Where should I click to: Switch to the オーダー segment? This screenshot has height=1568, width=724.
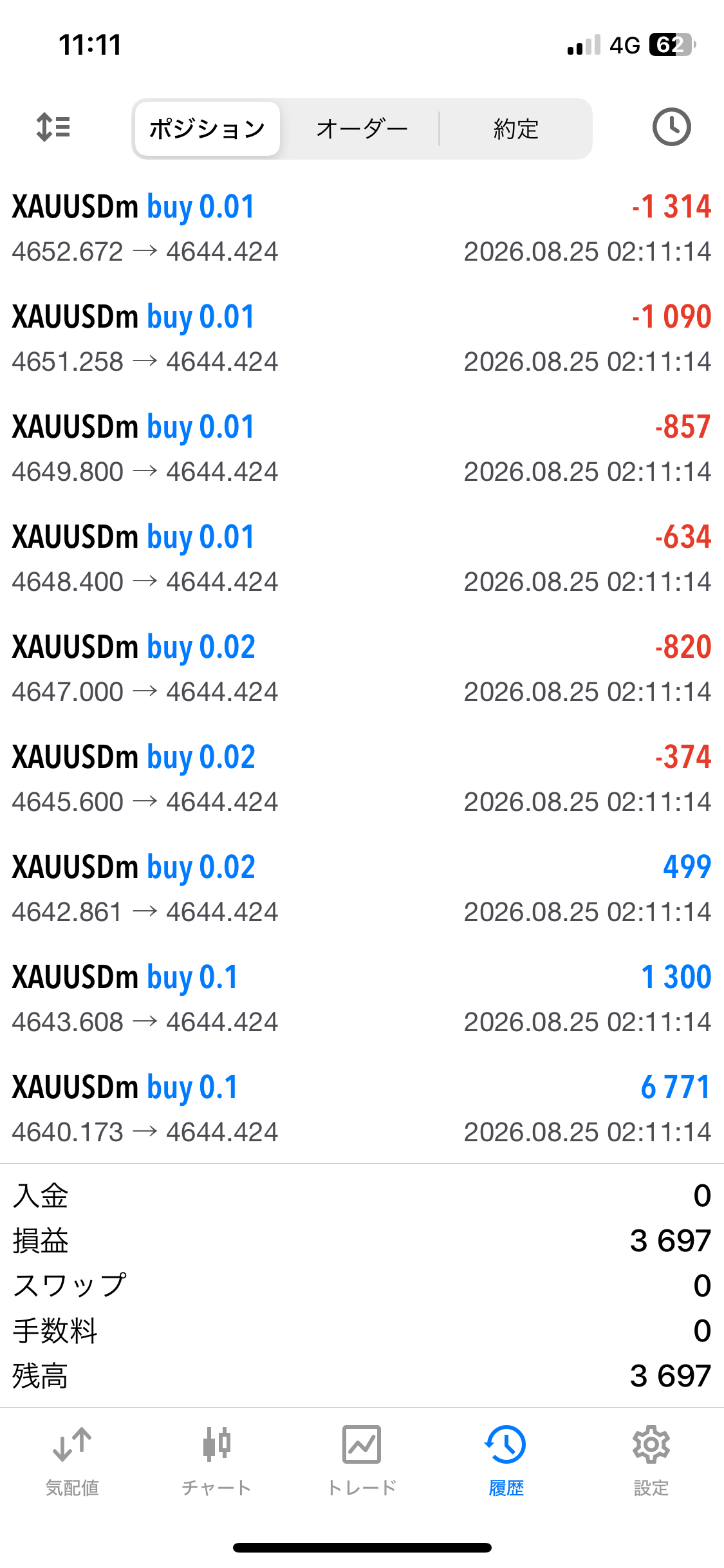pos(362,129)
